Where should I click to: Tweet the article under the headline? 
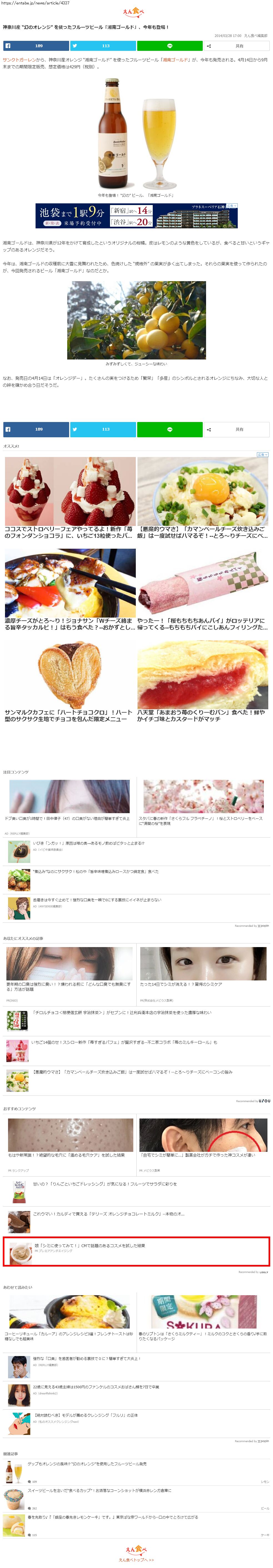click(103, 46)
